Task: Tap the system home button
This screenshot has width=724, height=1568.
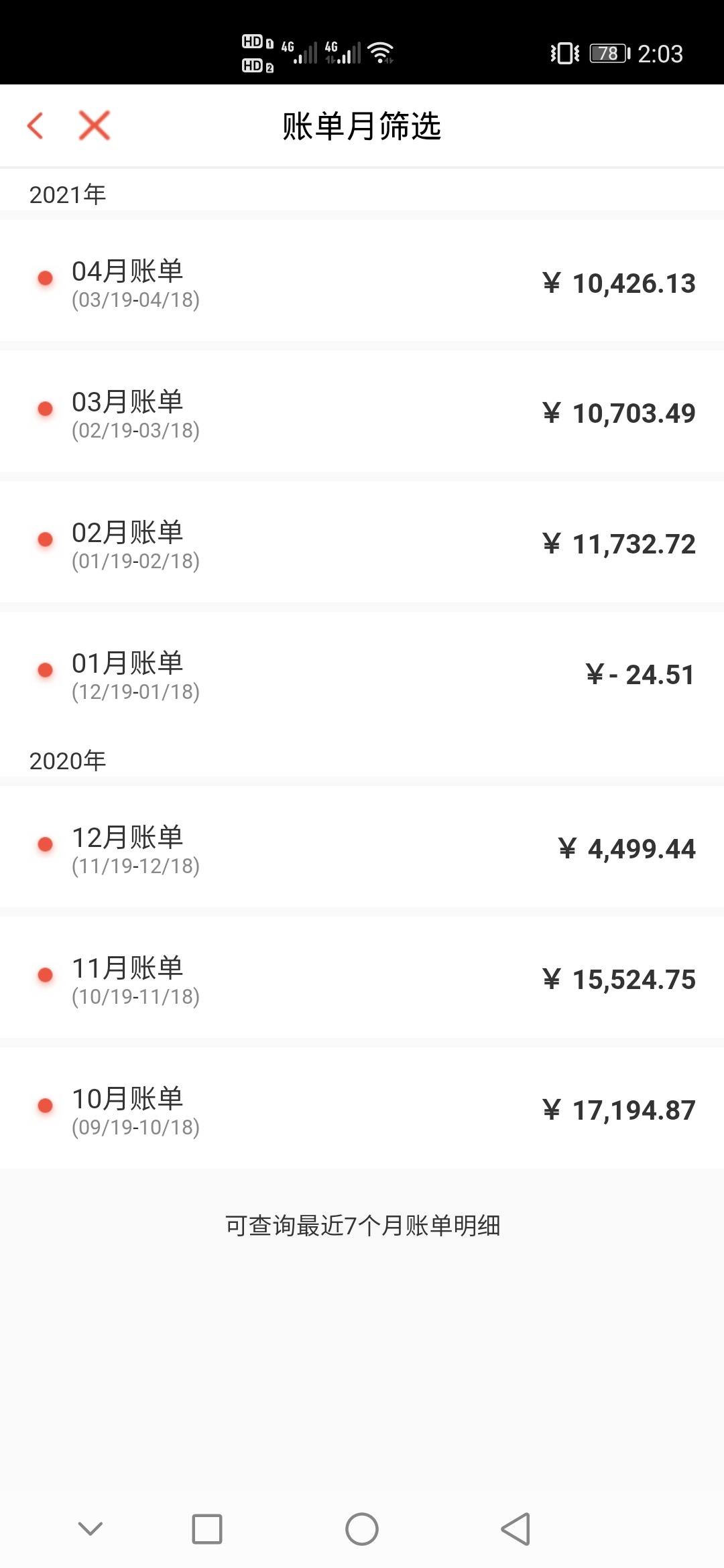Action: (362, 1529)
